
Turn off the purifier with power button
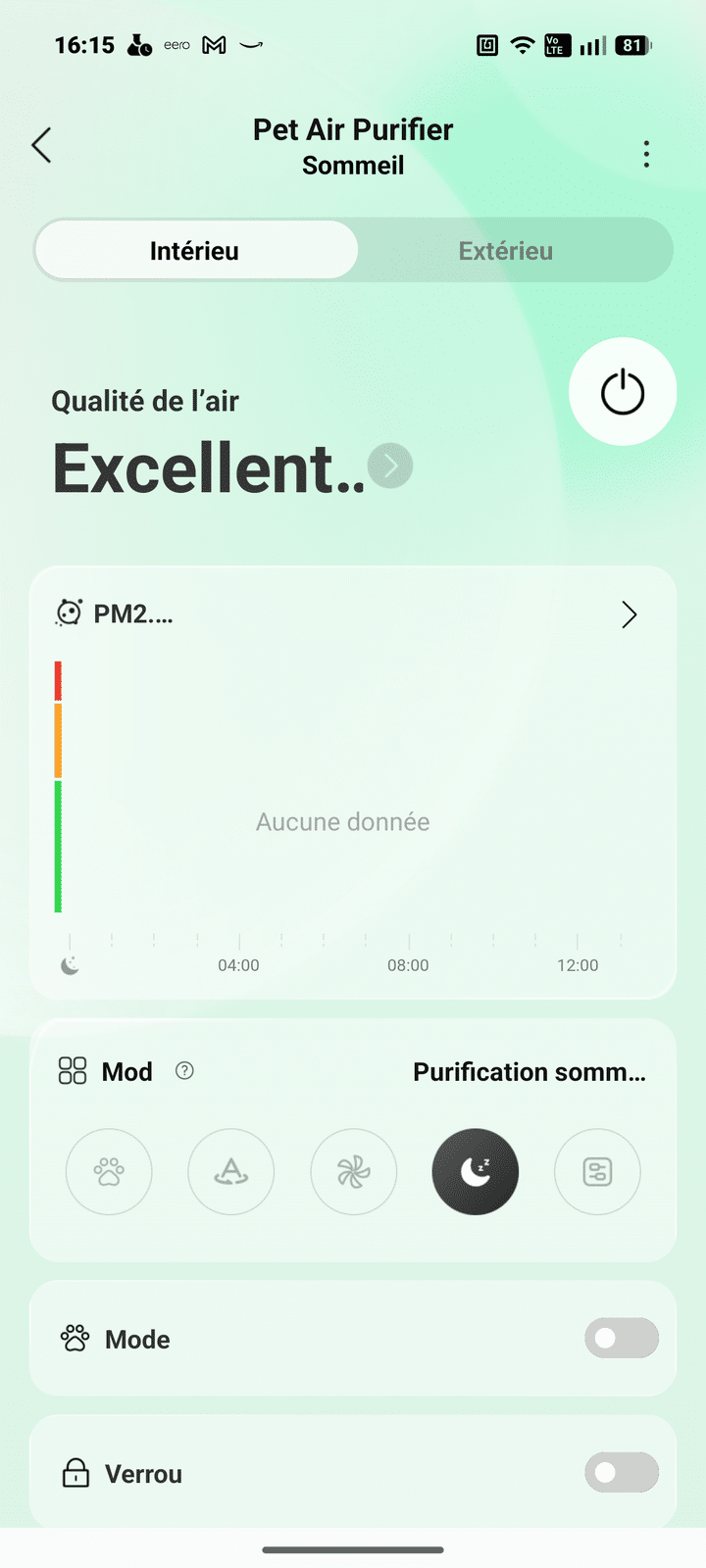pos(623,392)
